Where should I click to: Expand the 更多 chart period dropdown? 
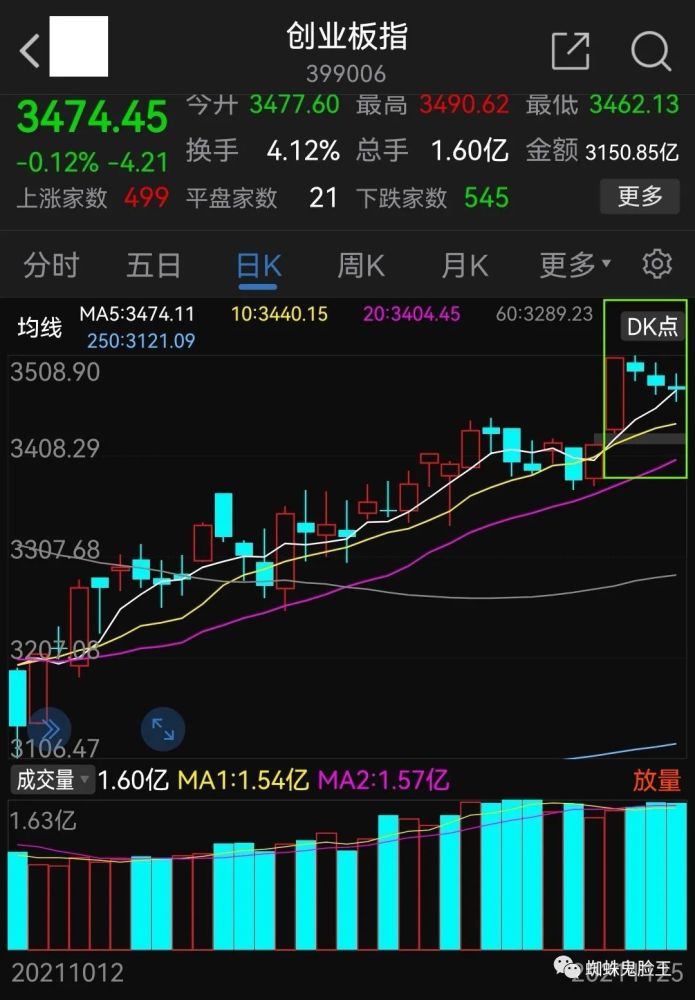[x=575, y=265]
